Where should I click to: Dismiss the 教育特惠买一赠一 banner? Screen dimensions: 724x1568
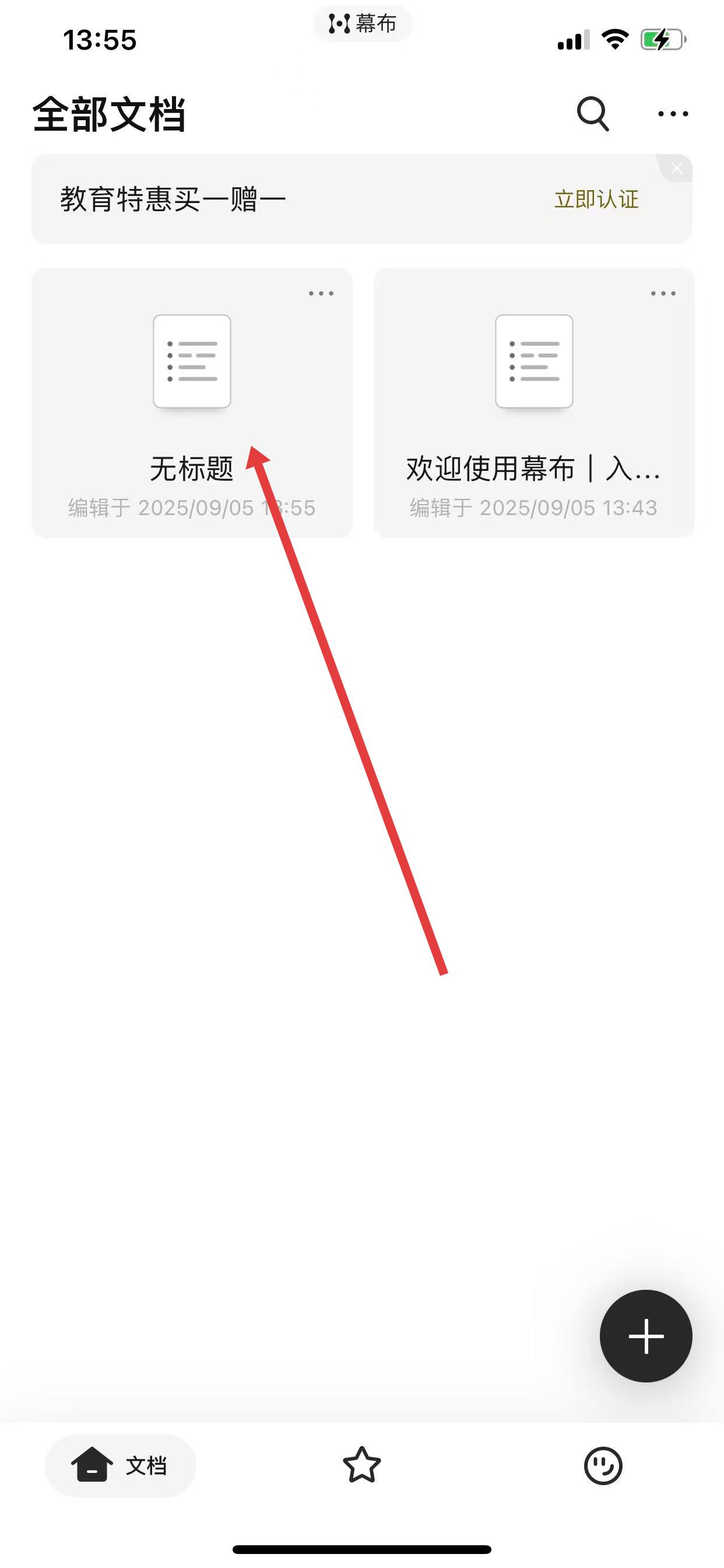677,169
